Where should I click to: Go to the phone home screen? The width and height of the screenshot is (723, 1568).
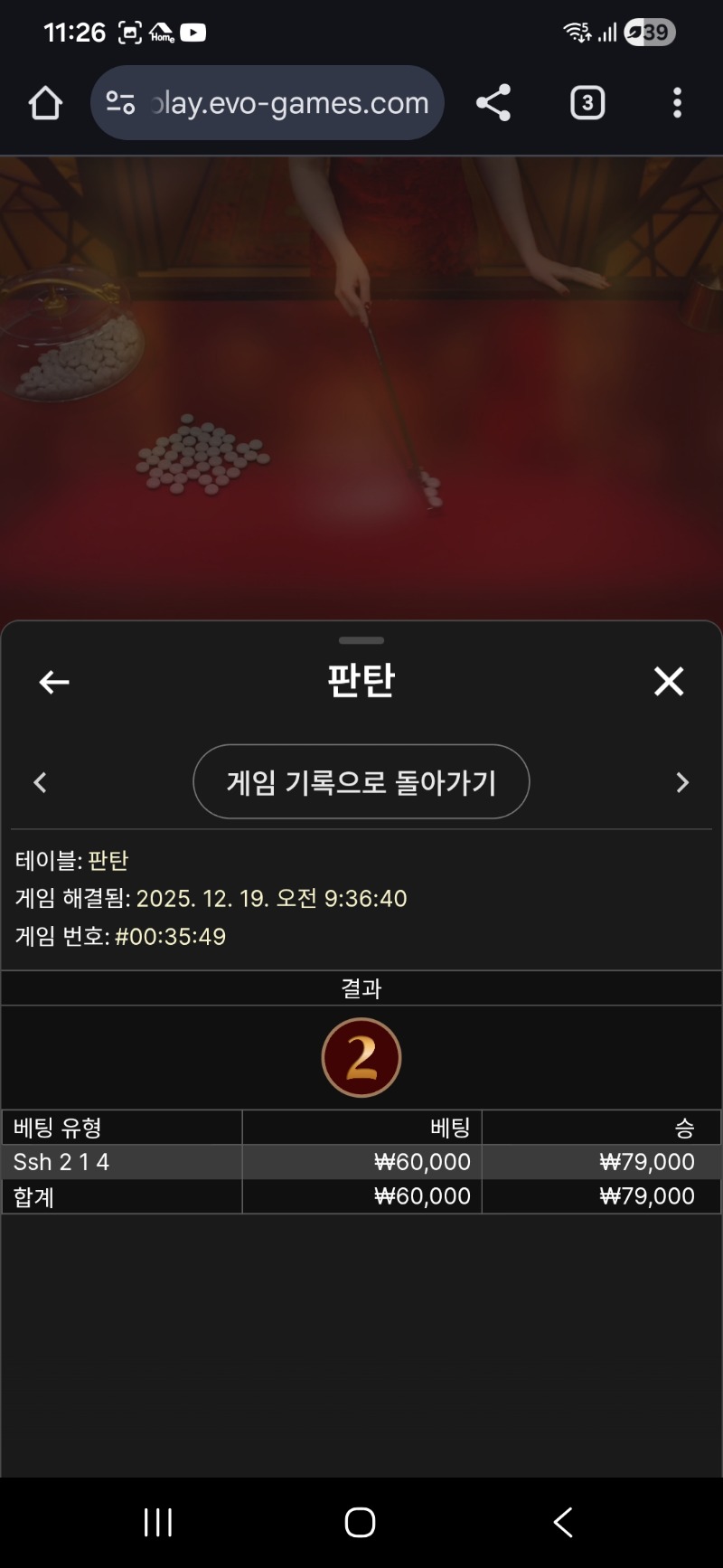tap(361, 1522)
